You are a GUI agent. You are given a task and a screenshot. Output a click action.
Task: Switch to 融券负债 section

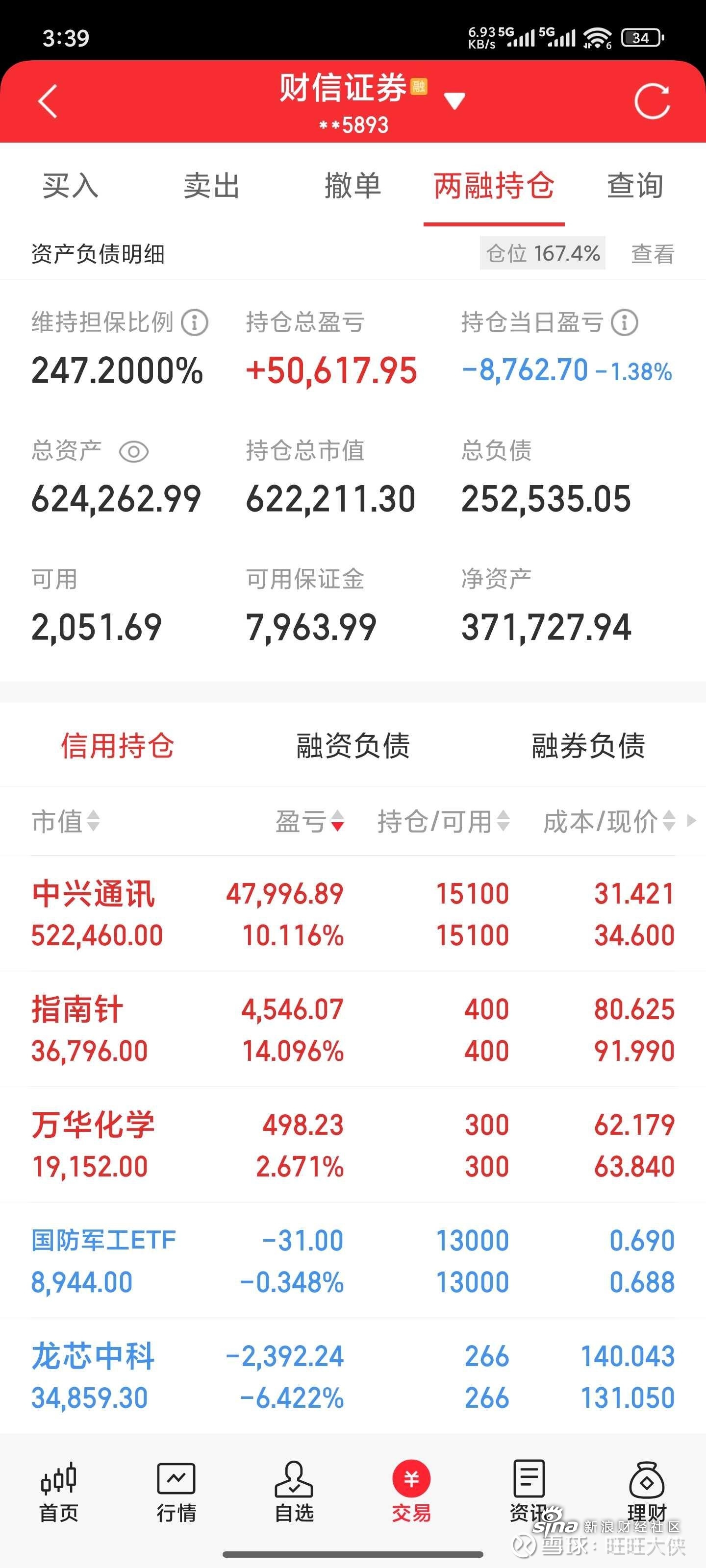(x=588, y=746)
